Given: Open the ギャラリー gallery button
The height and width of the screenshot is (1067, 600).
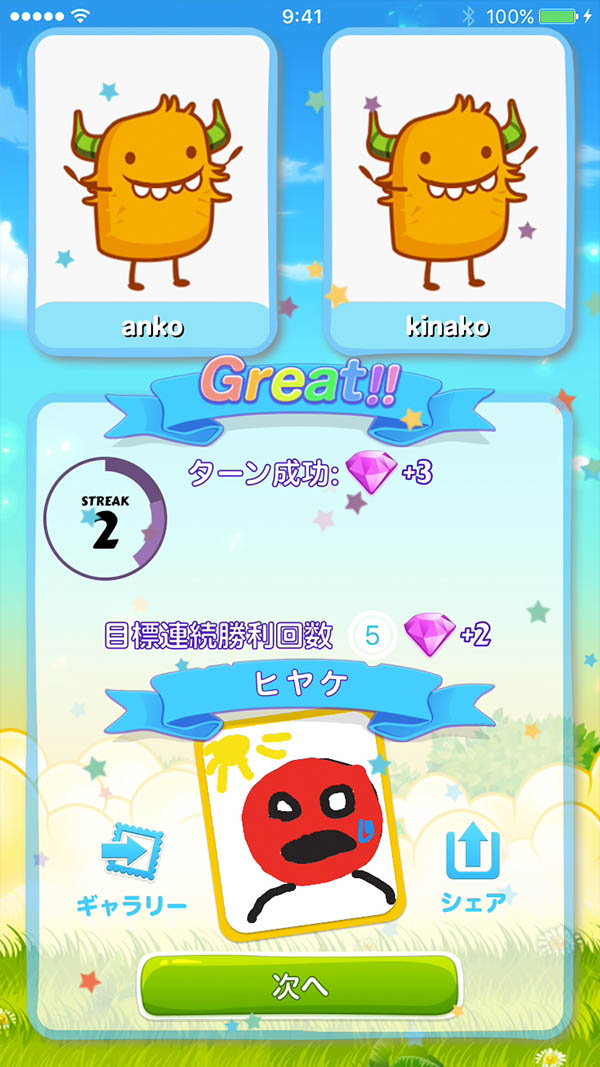Looking at the screenshot, I should pos(132,868).
